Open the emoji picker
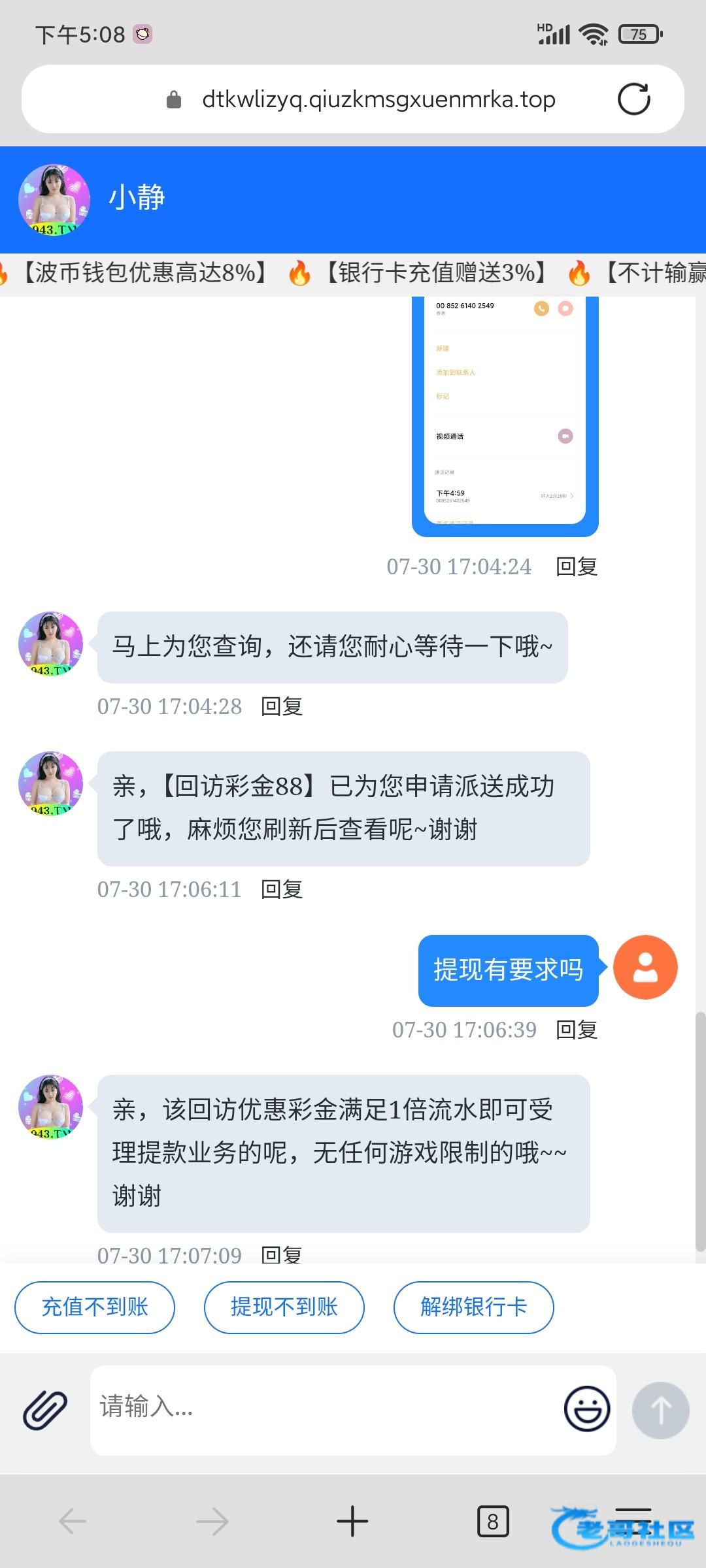 pos(586,1410)
